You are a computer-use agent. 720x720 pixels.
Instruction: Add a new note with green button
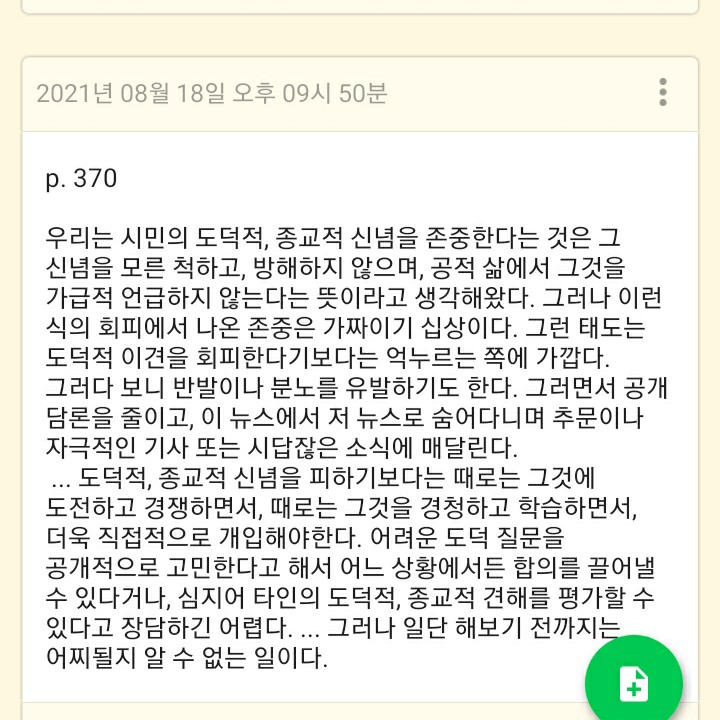click(634, 684)
